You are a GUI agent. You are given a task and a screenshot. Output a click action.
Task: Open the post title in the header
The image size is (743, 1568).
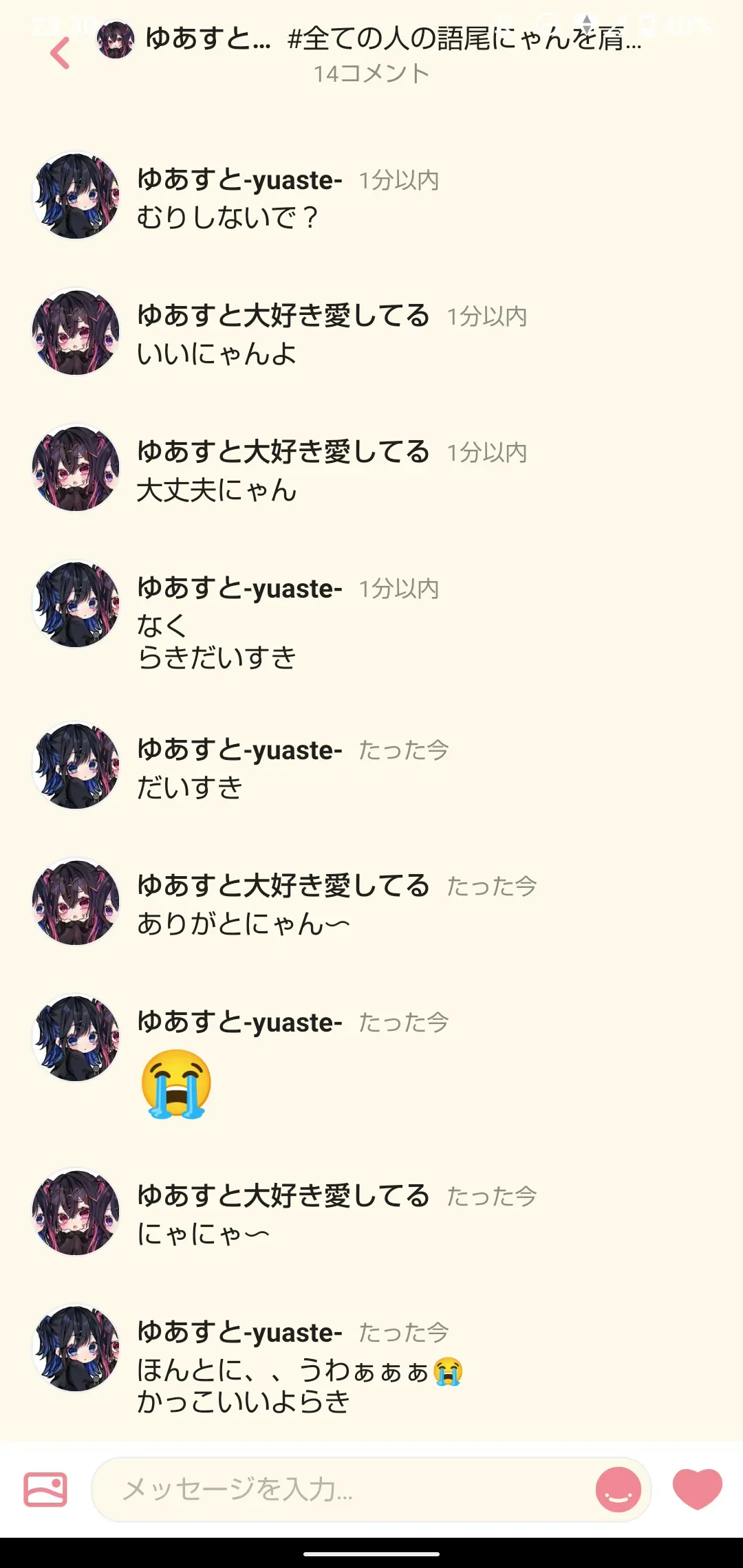pyautogui.click(x=464, y=40)
